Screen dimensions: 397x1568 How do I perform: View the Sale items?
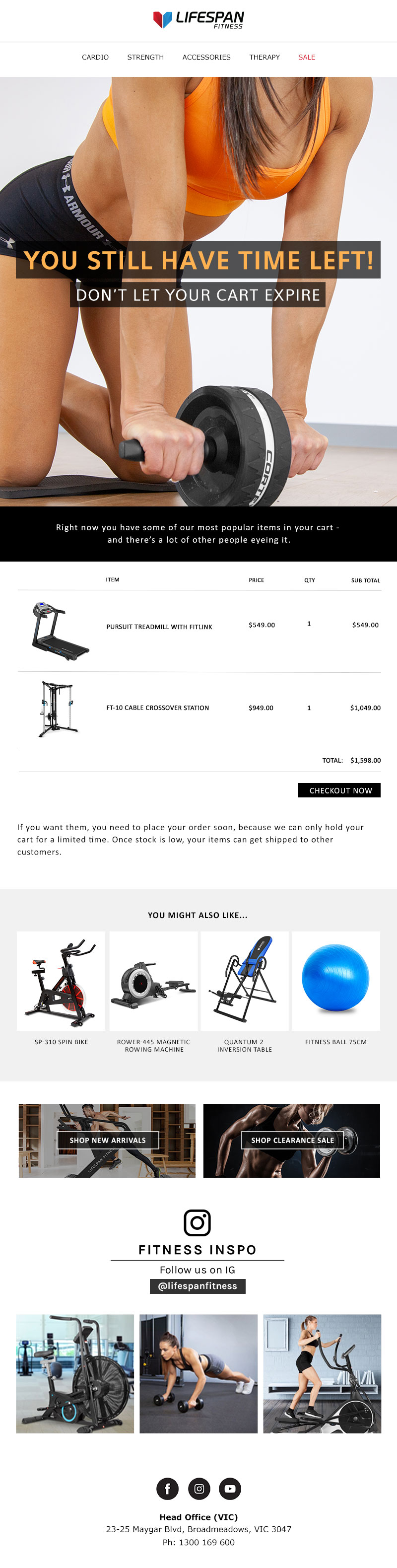pyautogui.click(x=306, y=57)
